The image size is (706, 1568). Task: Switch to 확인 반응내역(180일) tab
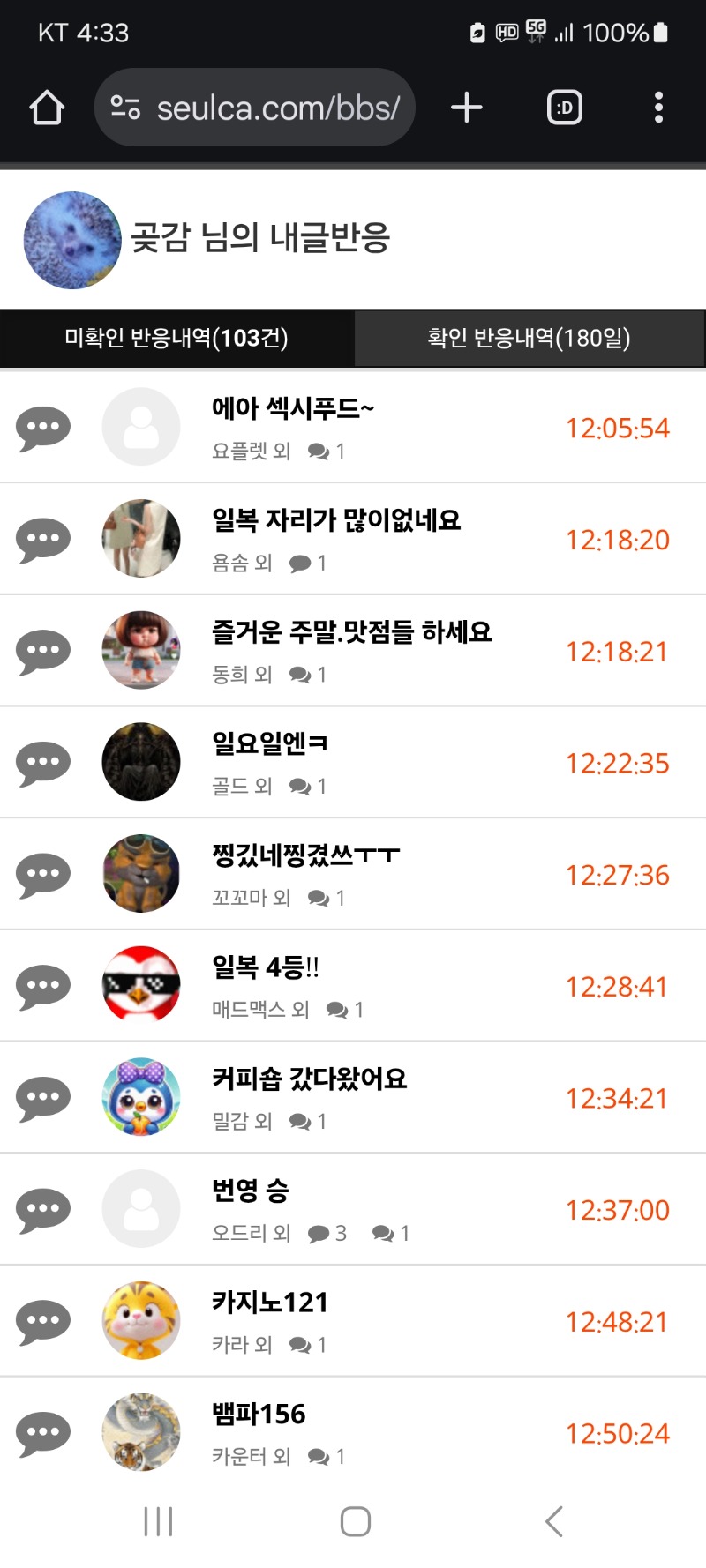click(x=529, y=338)
